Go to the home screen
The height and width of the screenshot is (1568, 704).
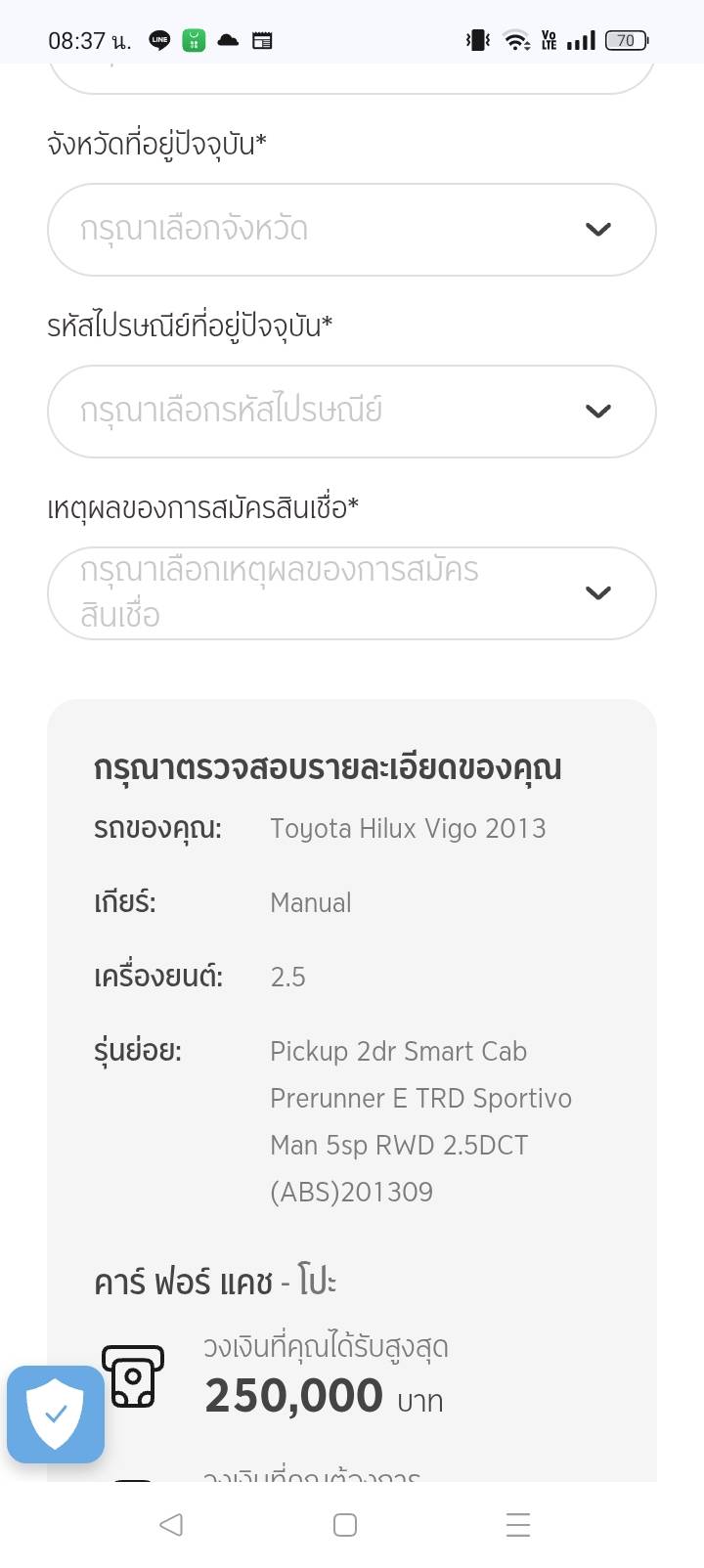pyautogui.click(x=345, y=1524)
